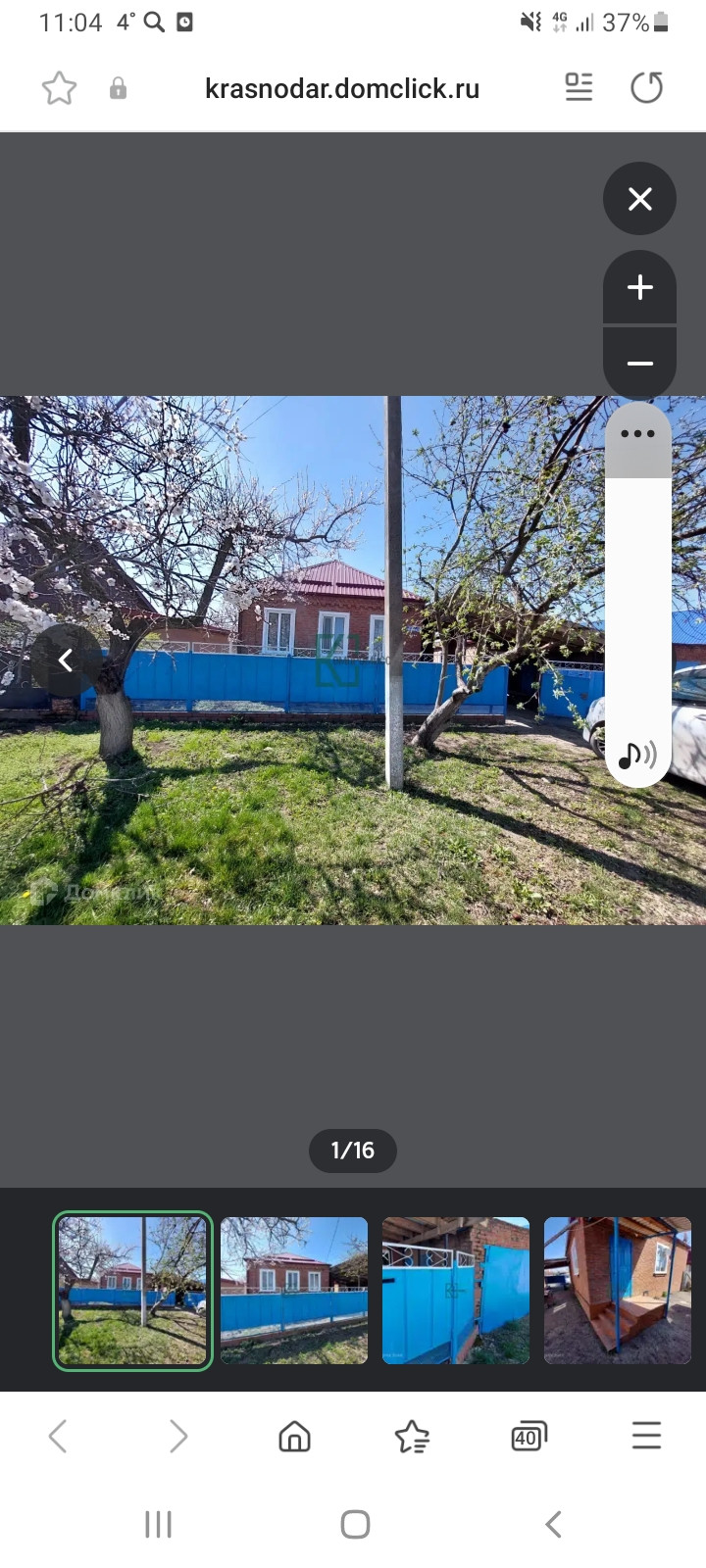Navigate back in the browser toolbar
Image resolution: width=706 pixels, height=1568 pixels.
coord(58,1437)
